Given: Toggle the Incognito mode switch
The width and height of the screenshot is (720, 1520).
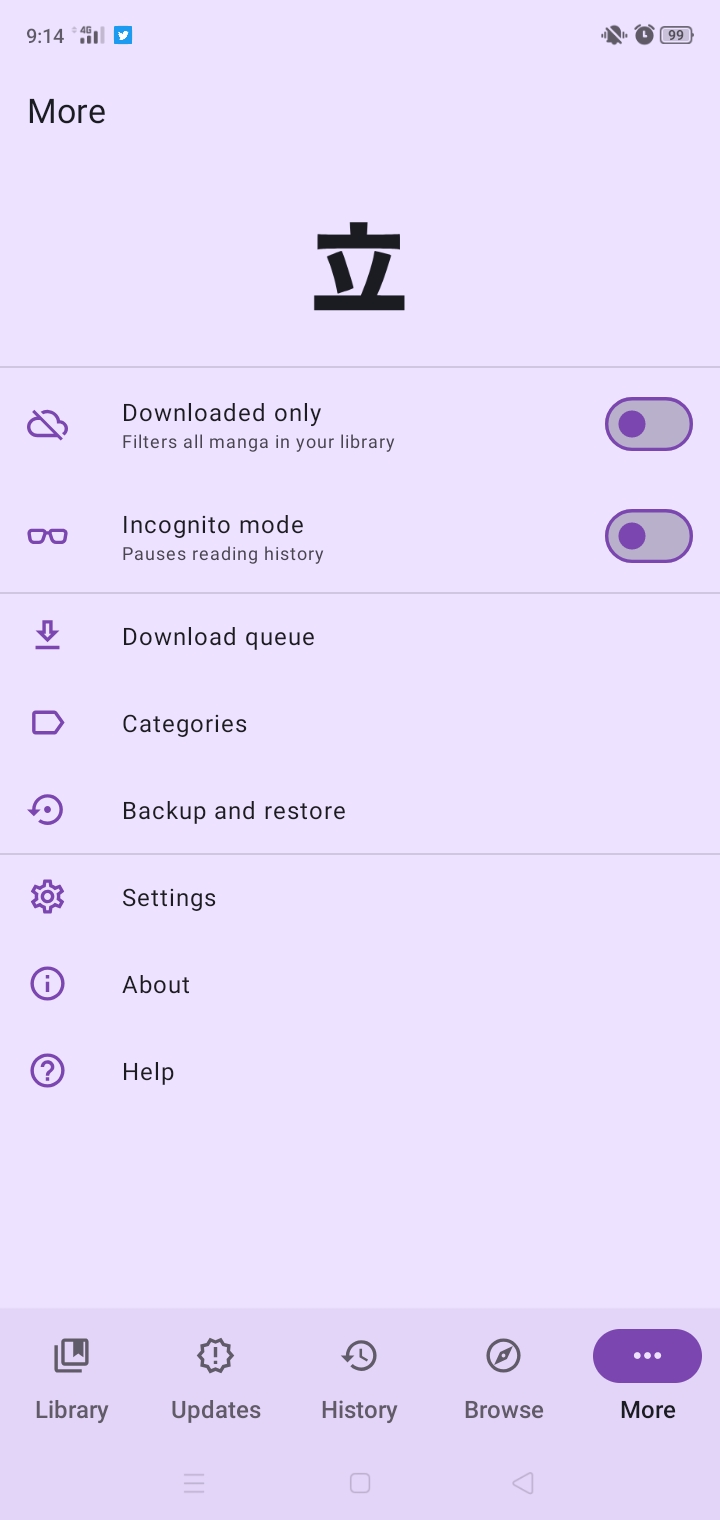Looking at the screenshot, I should point(648,536).
